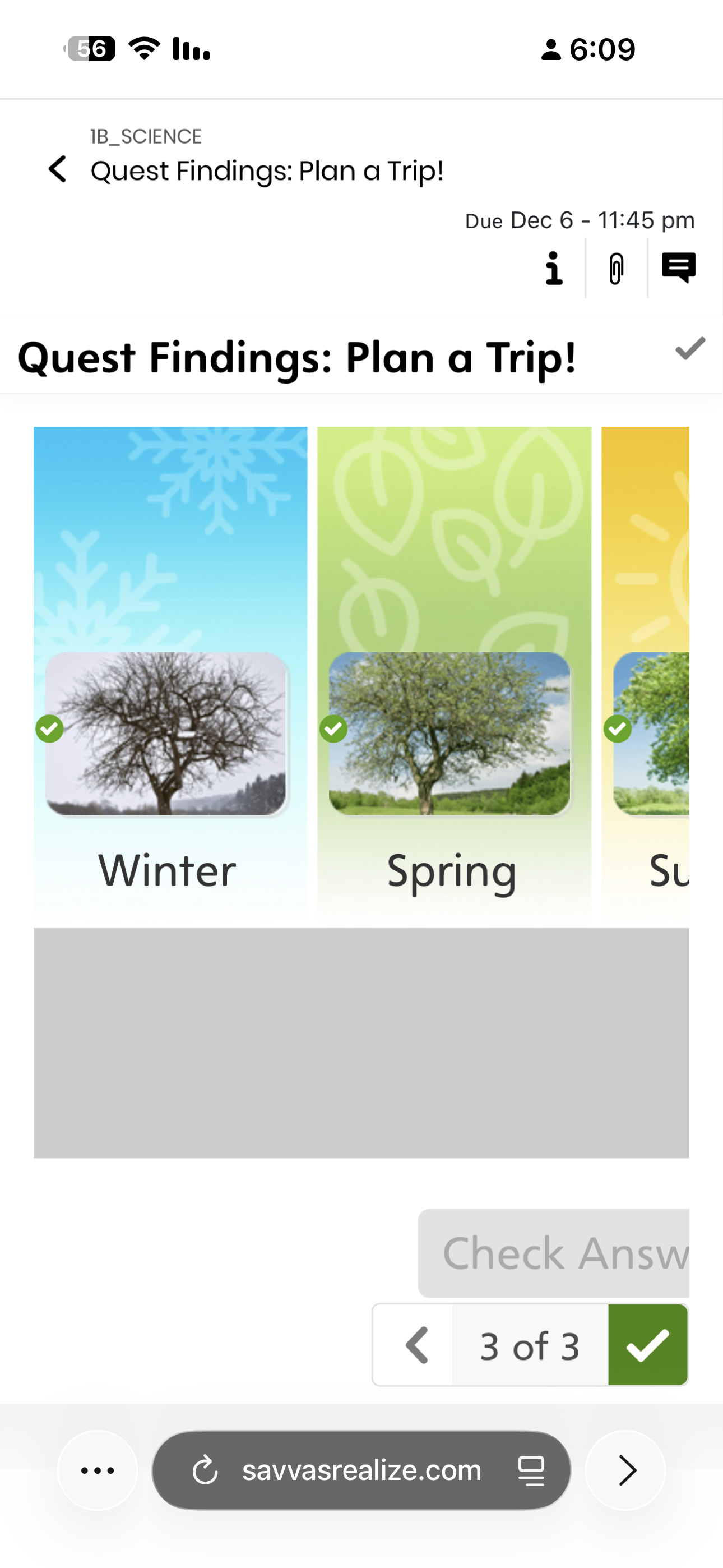Tap the Check Answer button

coord(554,1253)
